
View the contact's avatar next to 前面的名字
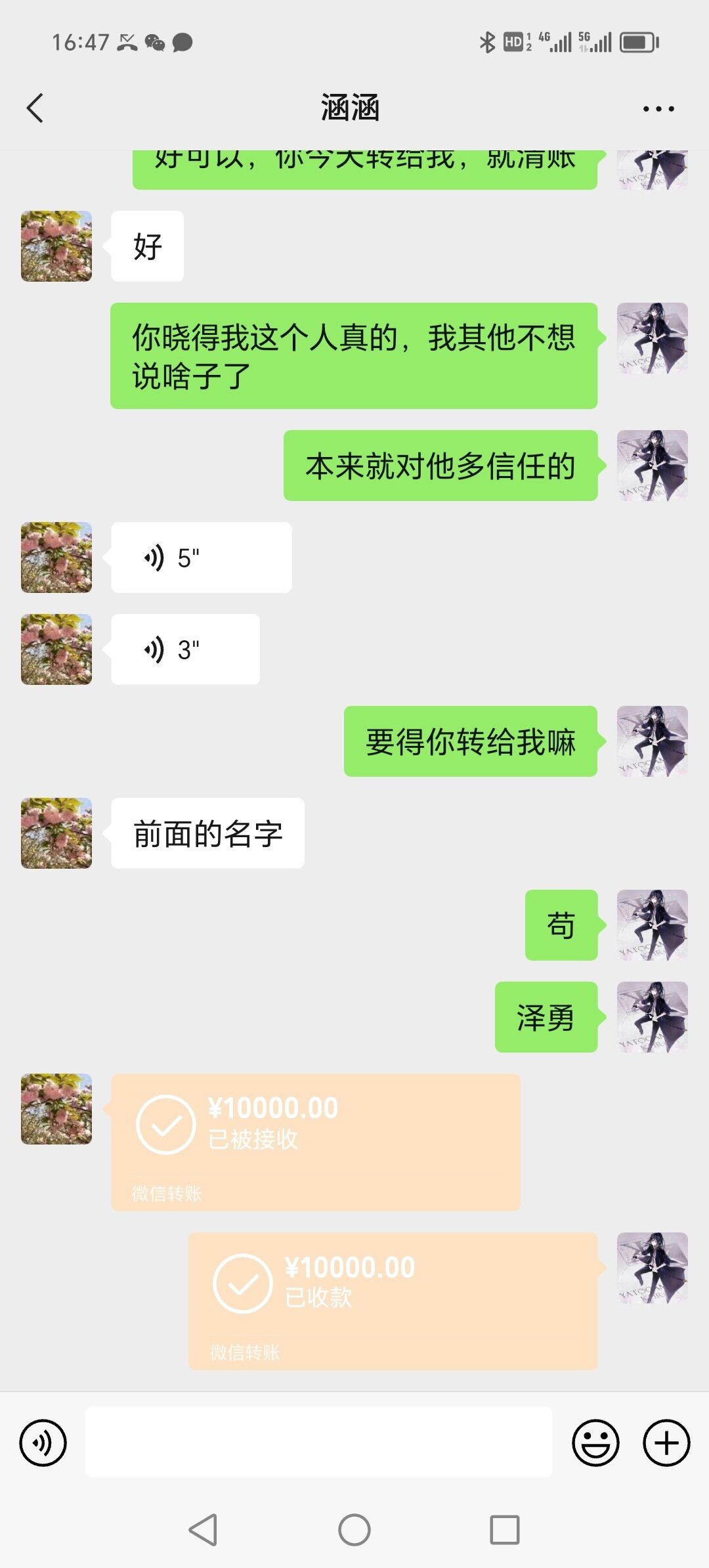(56, 833)
